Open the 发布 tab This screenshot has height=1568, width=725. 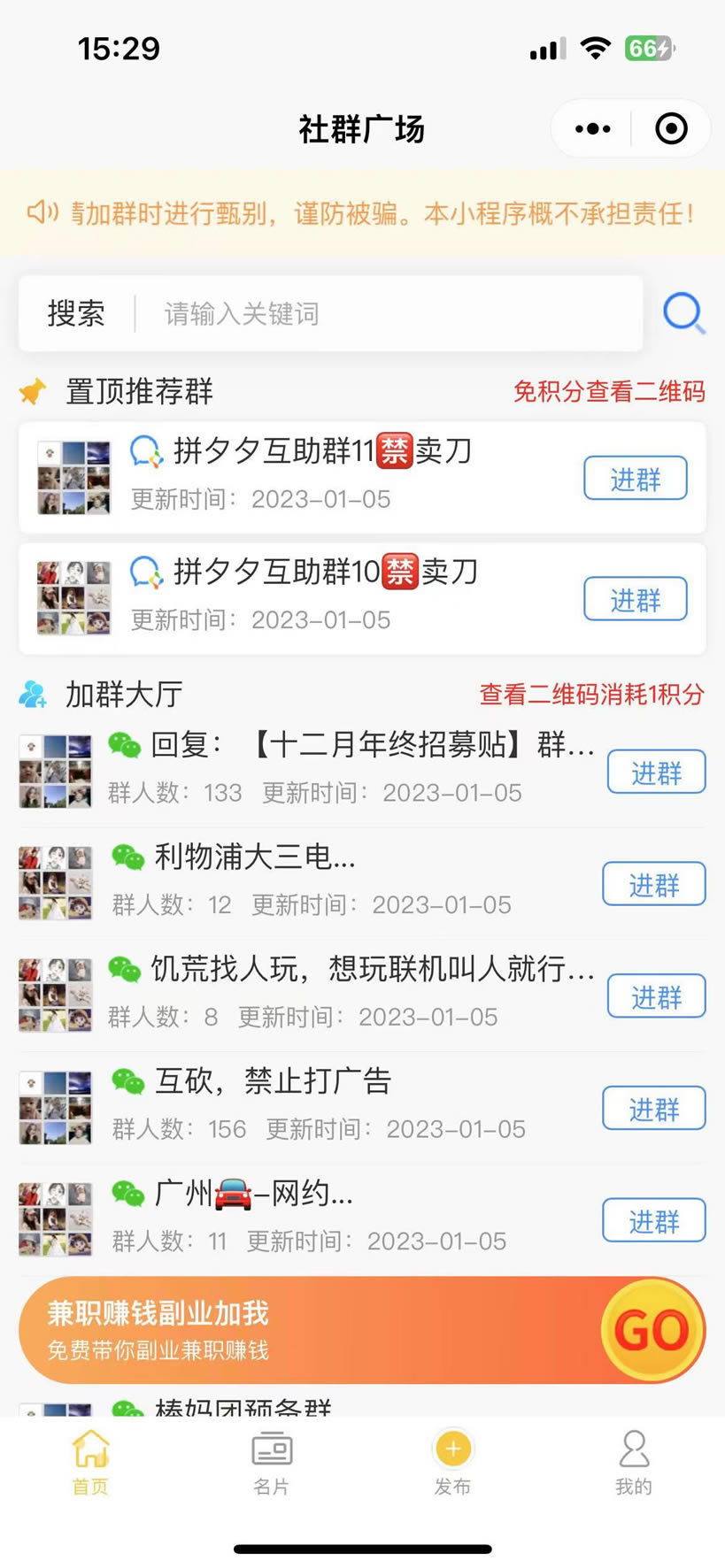tap(453, 1462)
